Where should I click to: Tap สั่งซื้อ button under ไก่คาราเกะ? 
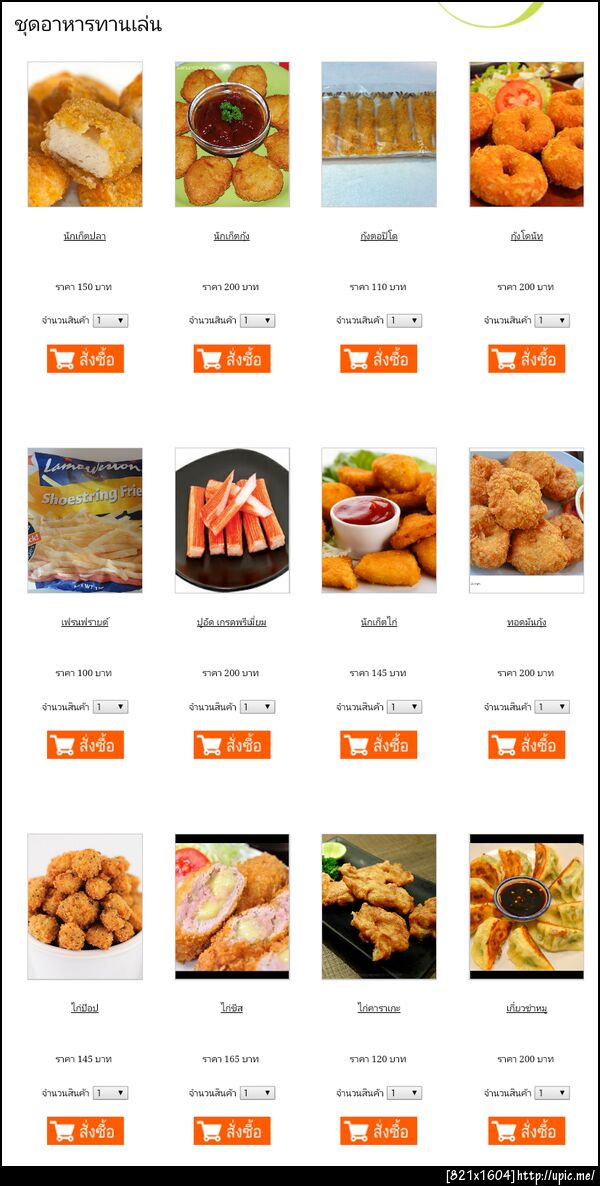click(x=379, y=1131)
